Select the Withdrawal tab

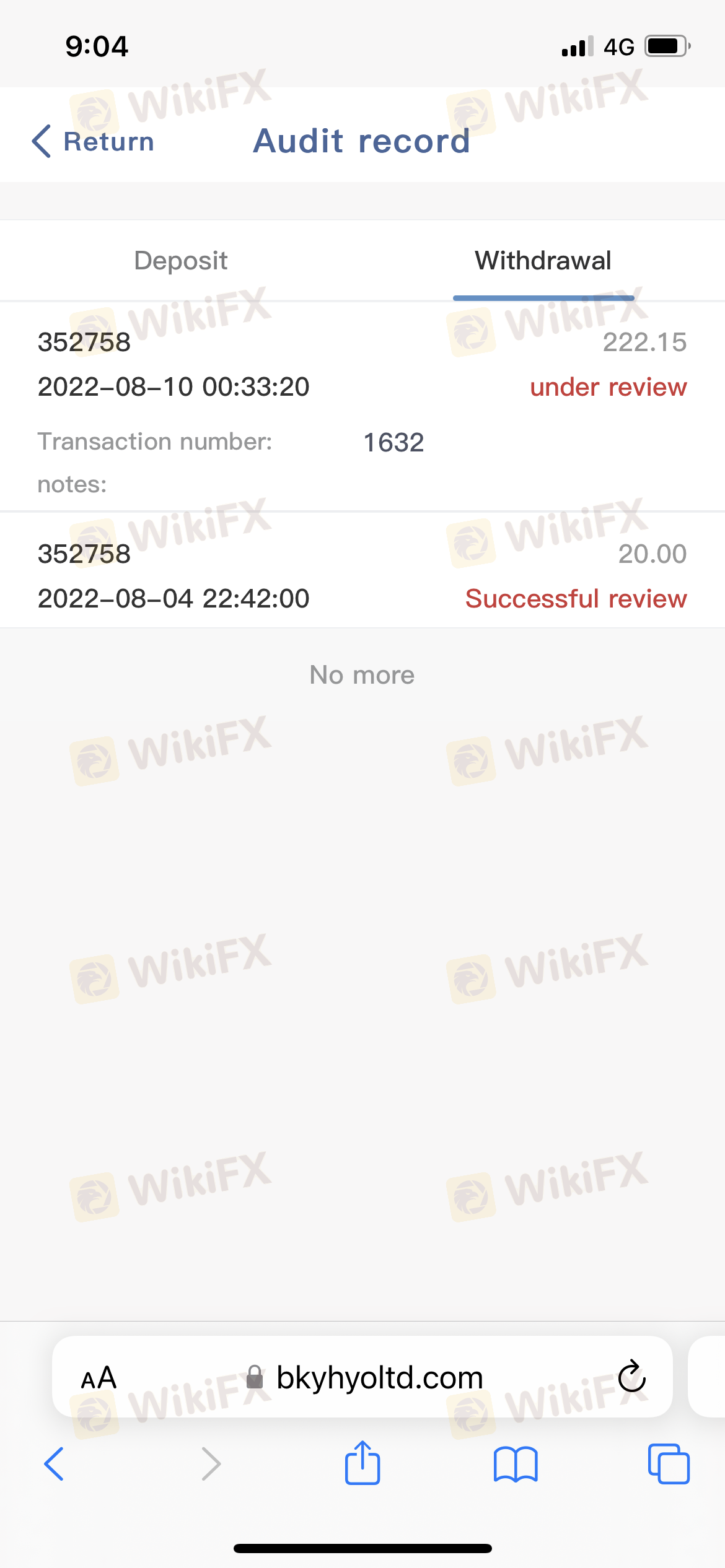[543, 261]
